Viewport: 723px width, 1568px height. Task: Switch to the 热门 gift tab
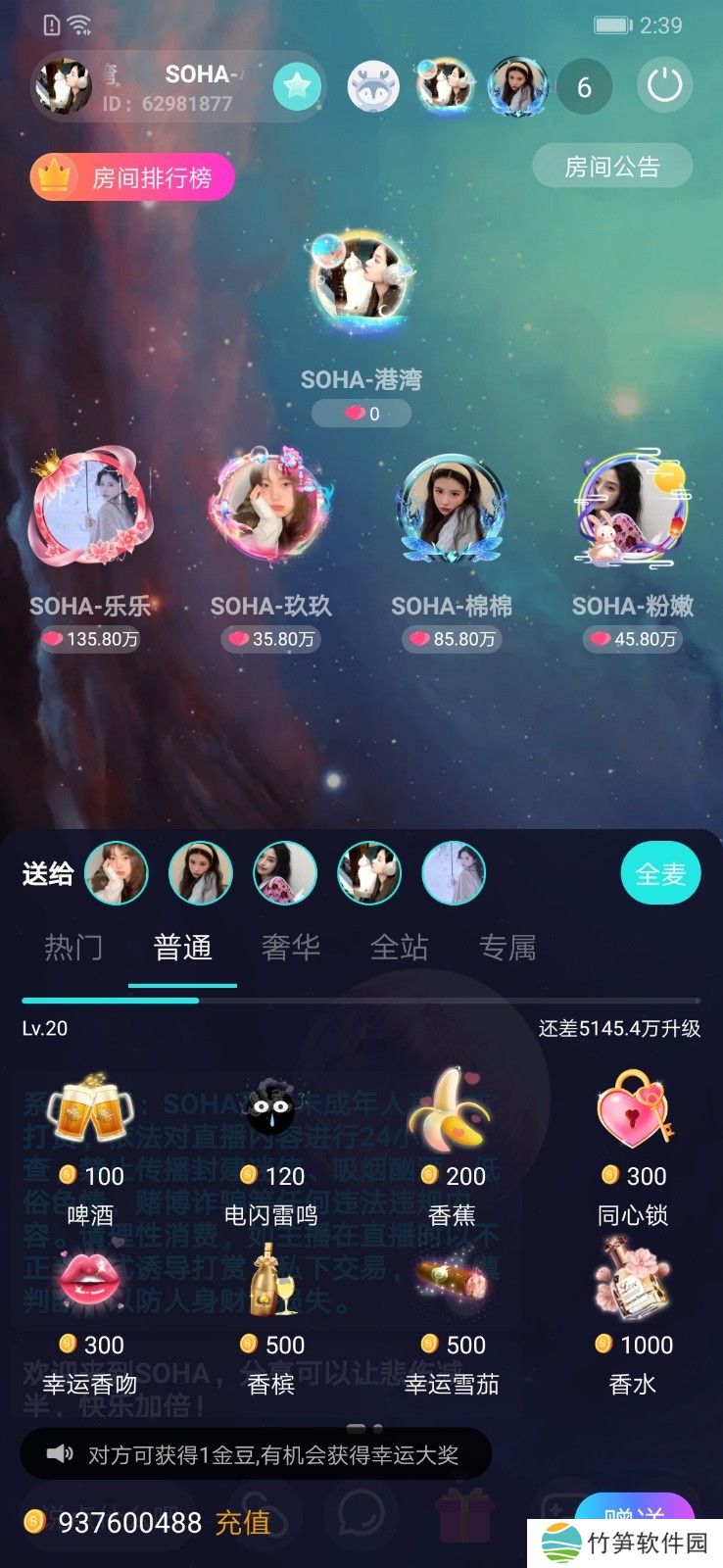pos(73,948)
